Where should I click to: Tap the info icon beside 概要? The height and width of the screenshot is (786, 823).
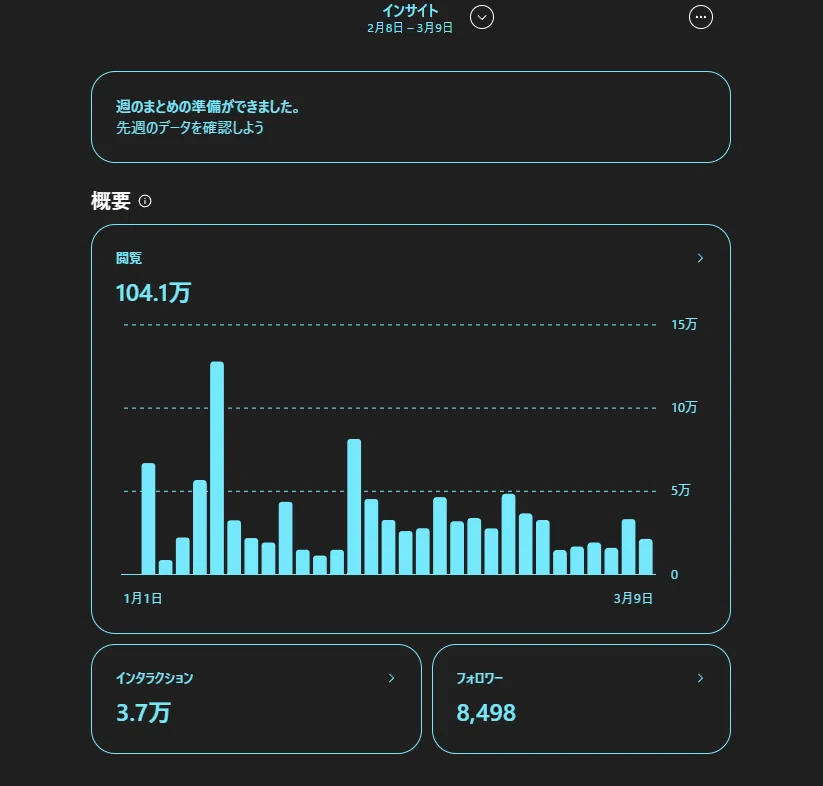click(145, 201)
